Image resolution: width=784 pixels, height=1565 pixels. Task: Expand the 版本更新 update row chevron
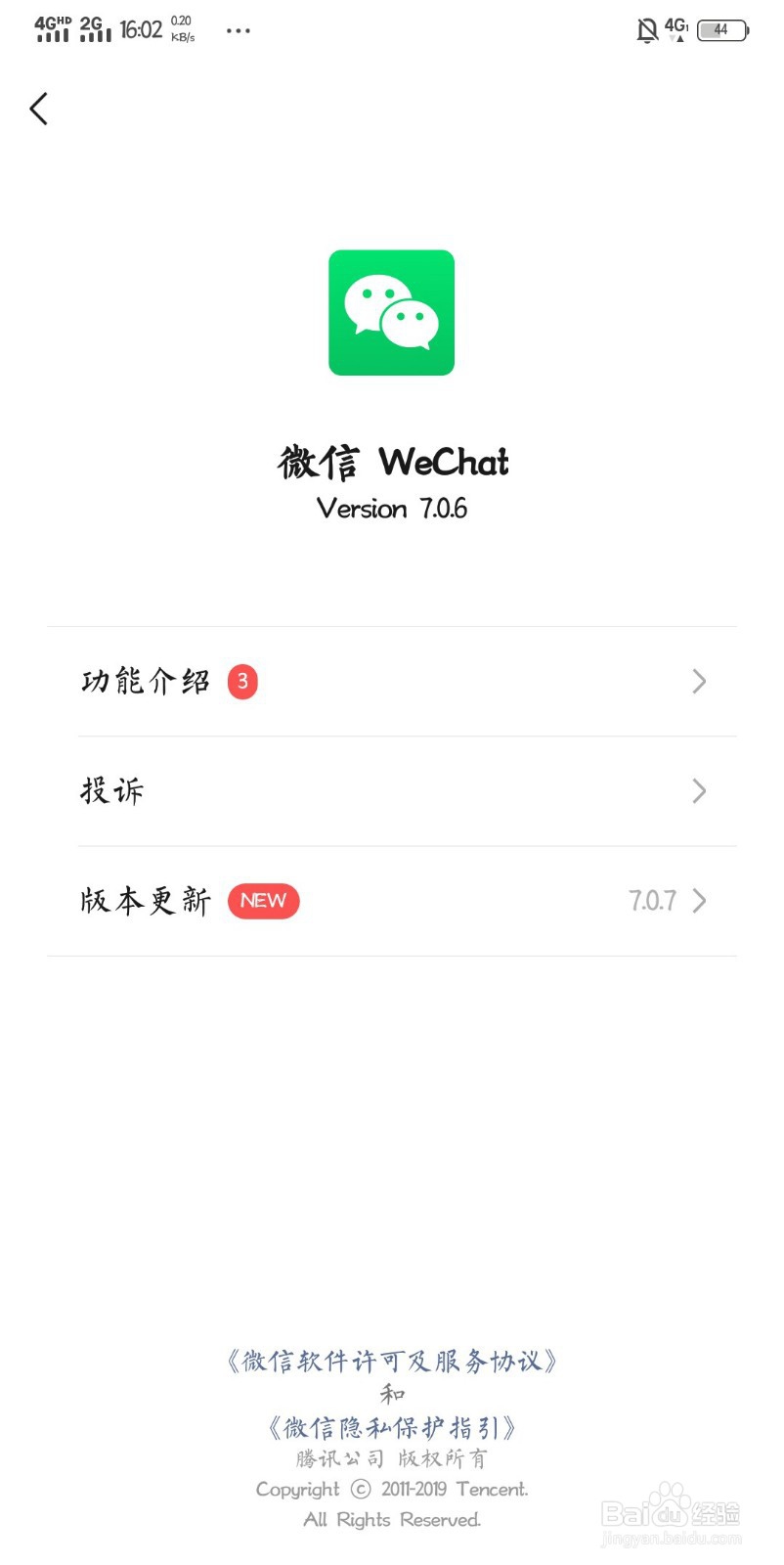point(698,901)
